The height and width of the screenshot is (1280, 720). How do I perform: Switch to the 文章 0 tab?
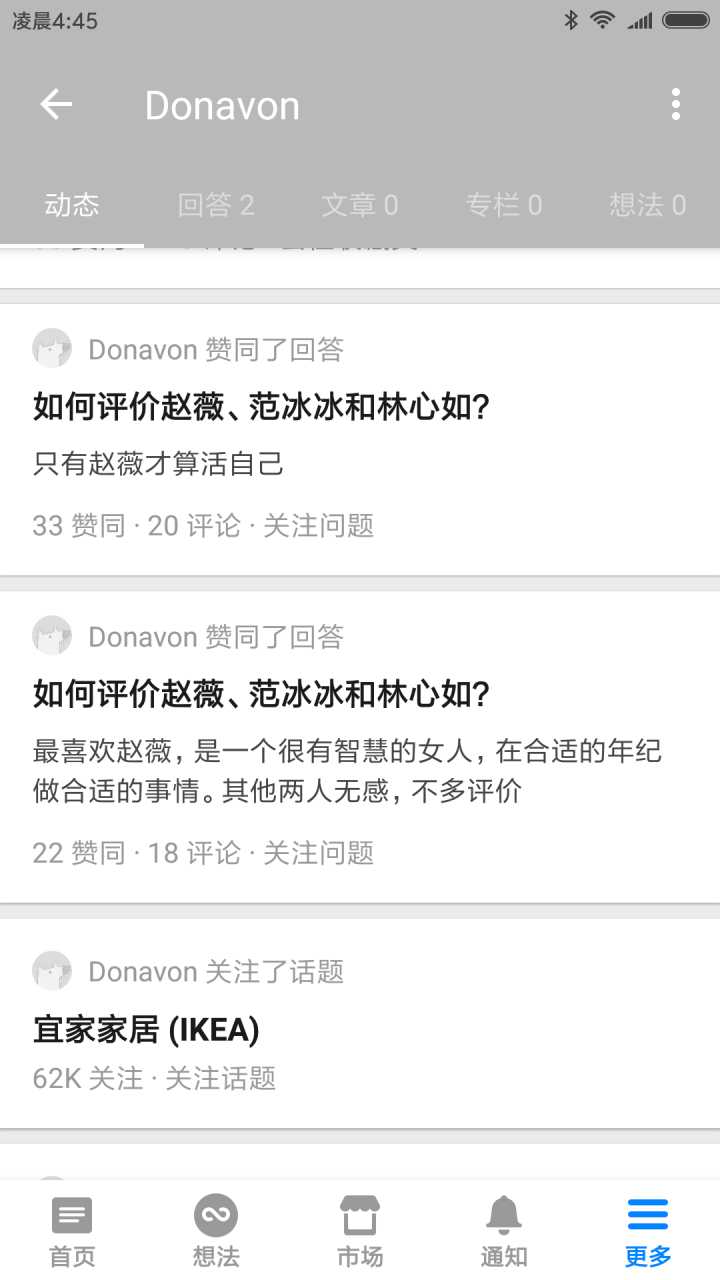click(x=360, y=205)
